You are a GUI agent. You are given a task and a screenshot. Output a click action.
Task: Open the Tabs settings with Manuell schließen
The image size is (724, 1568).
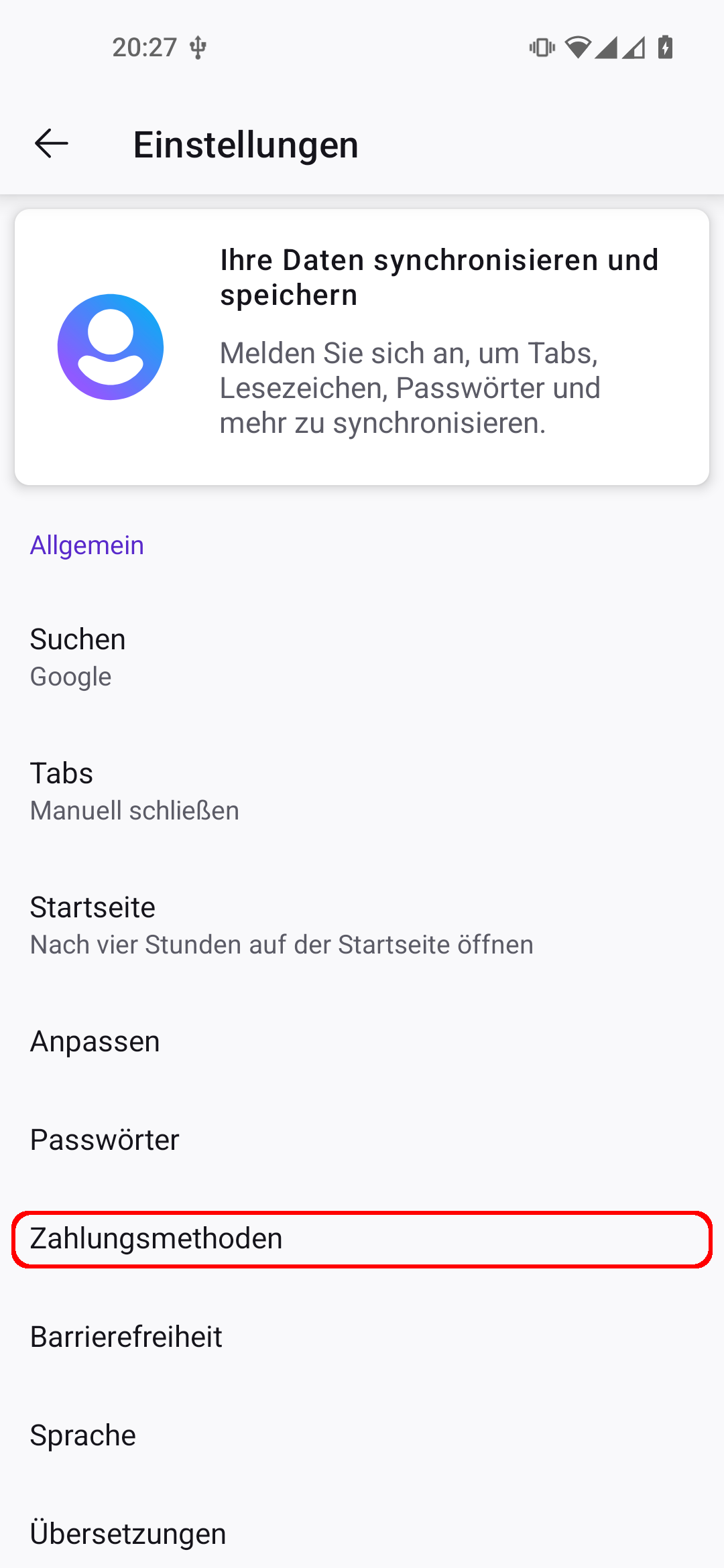362,789
